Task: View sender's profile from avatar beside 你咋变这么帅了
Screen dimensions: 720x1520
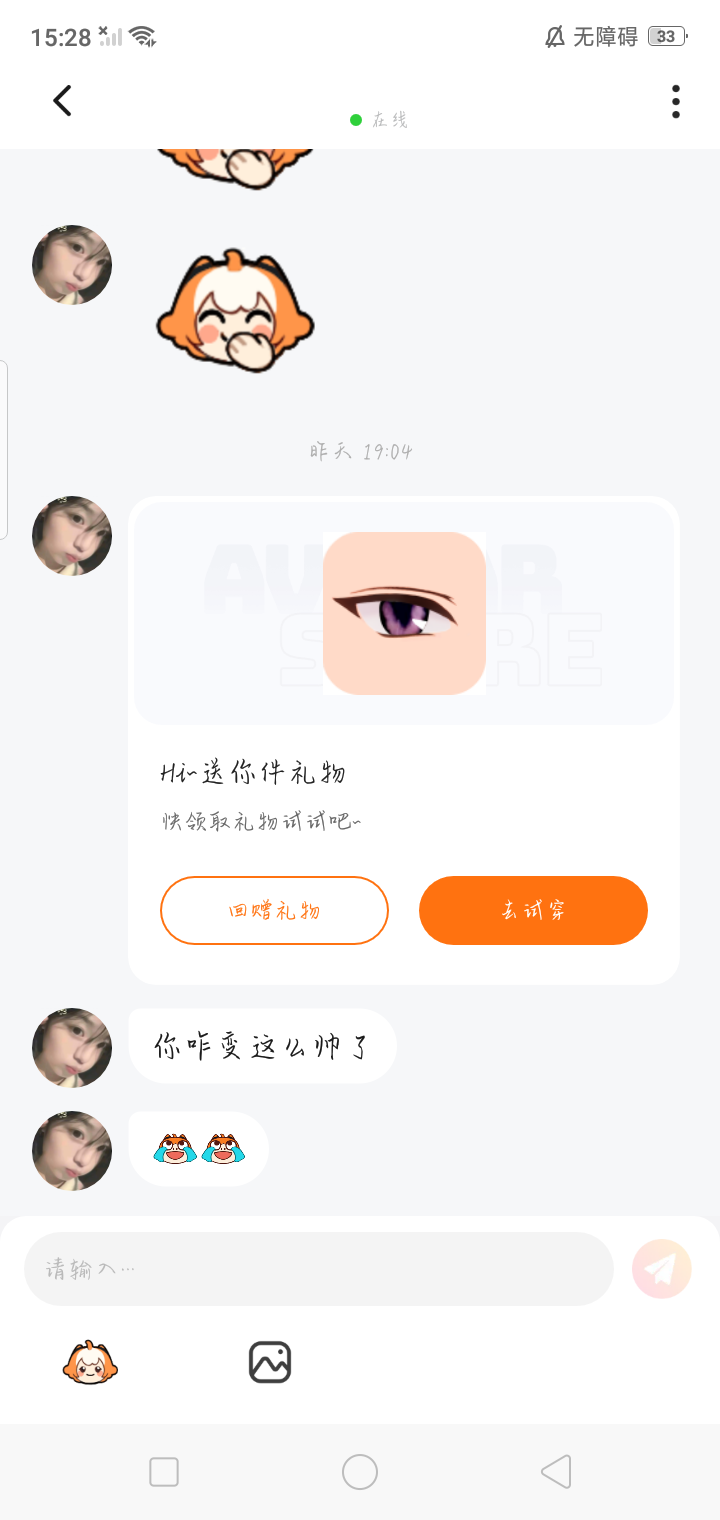Action: pos(72,1047)
